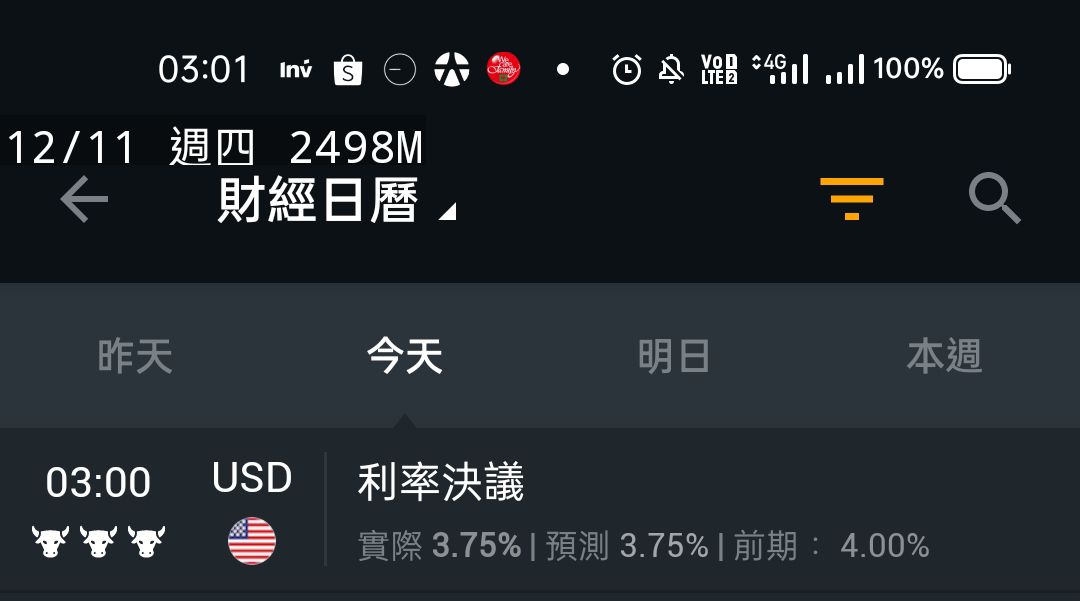
Task: Go back using the arrow icon
Action: (84, 201)
